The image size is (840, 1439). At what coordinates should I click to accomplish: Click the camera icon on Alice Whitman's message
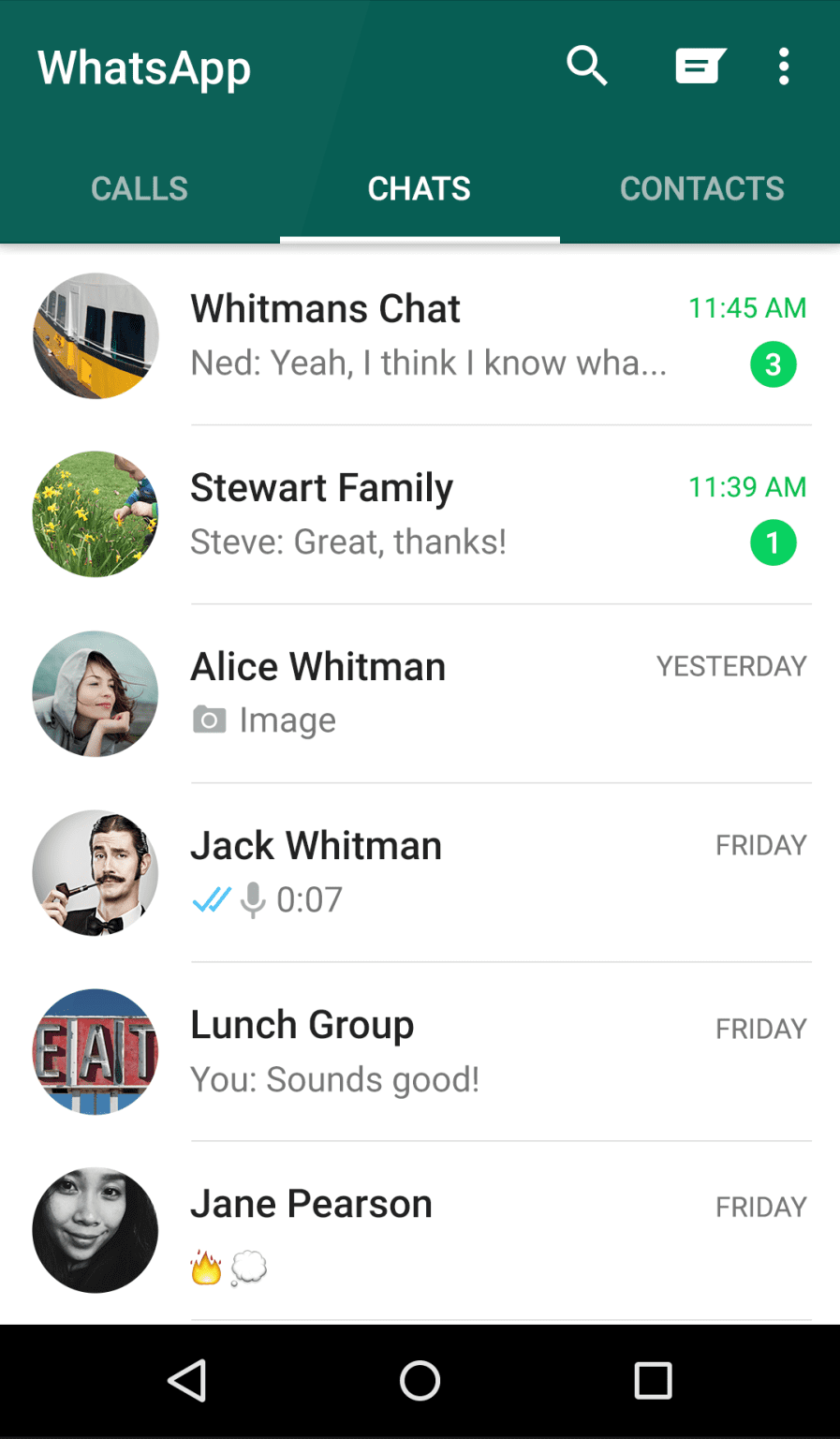coord(208,720)
